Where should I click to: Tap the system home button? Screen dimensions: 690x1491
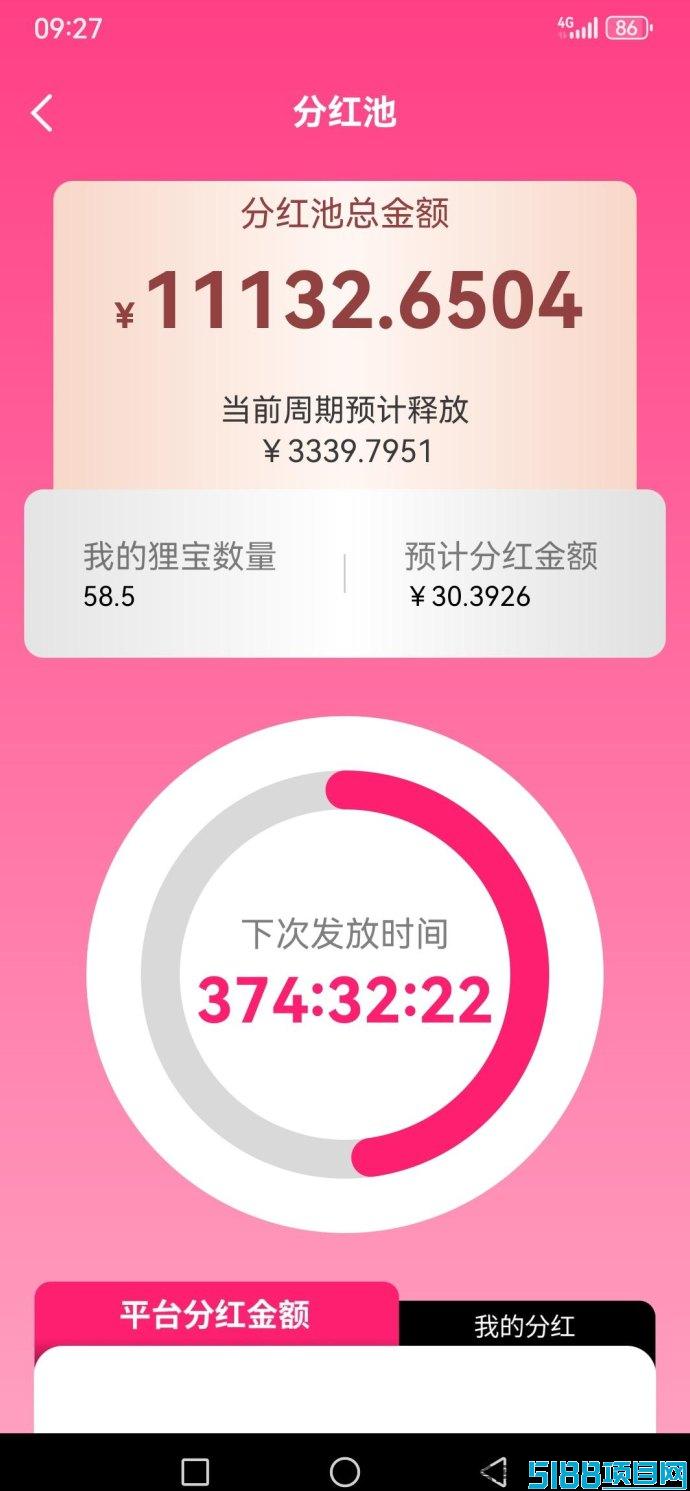[x=345, y=1471]
